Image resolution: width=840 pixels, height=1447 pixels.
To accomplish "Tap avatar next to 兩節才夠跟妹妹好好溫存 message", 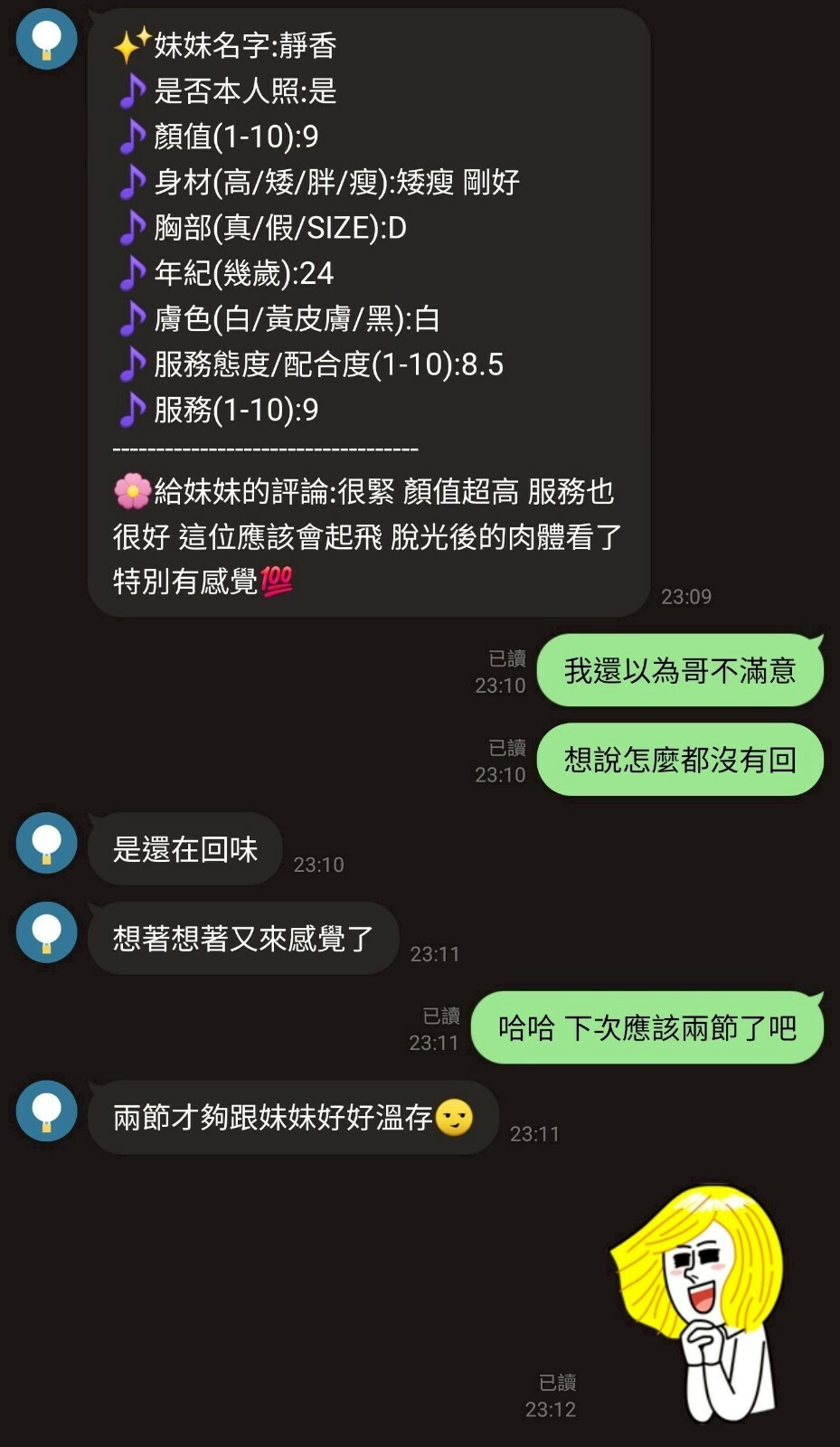I will click(x=46, y=1111).
